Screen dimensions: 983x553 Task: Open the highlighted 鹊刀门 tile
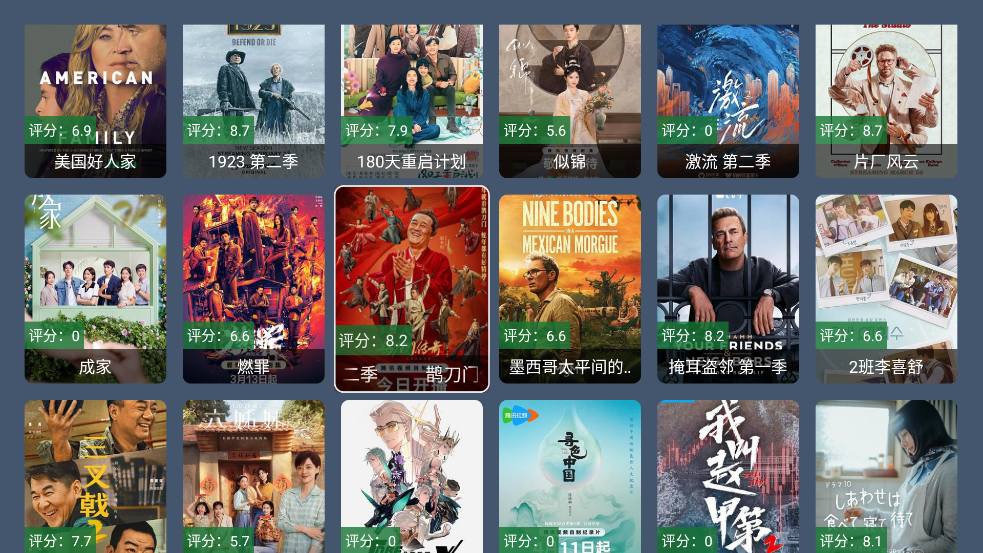(411, 288)
